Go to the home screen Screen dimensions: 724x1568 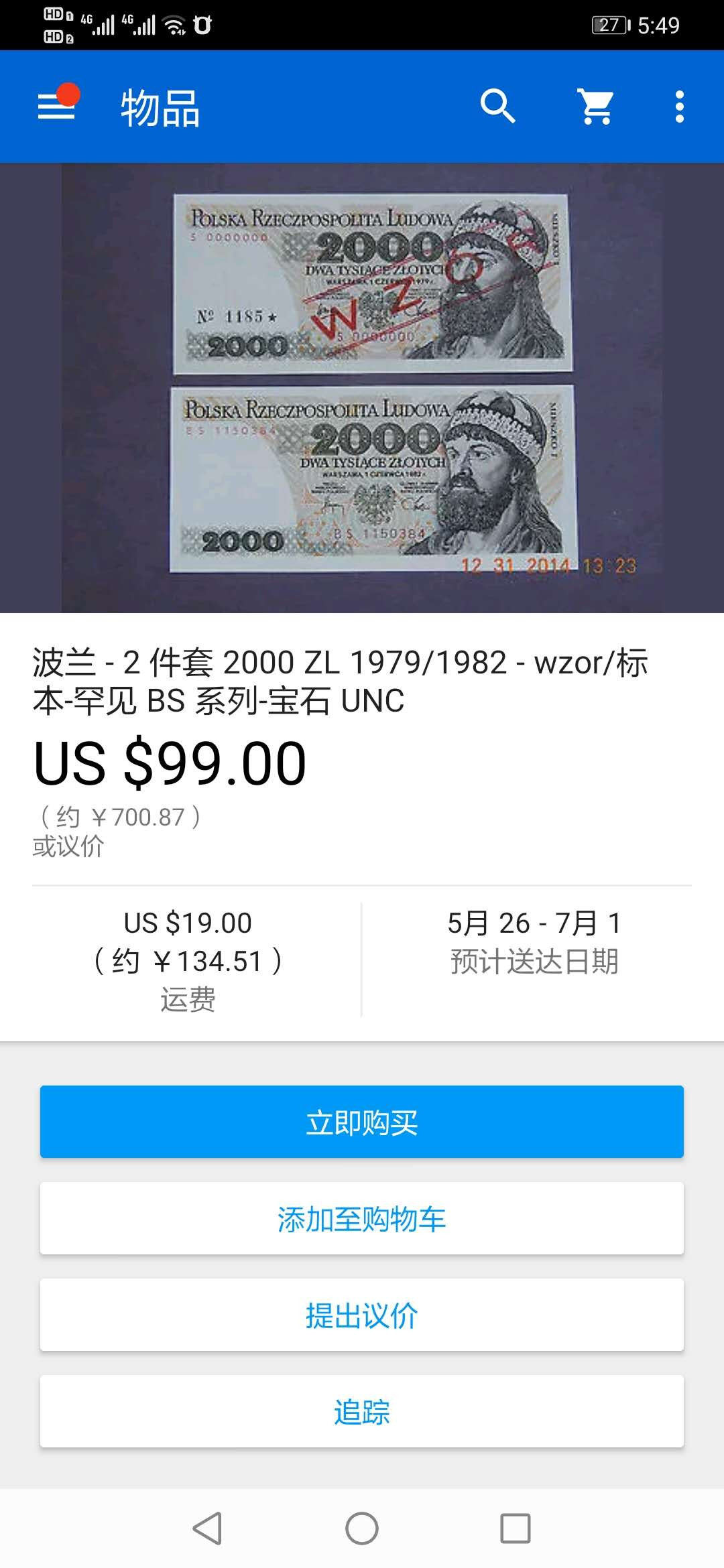(x=362, y=1528)
